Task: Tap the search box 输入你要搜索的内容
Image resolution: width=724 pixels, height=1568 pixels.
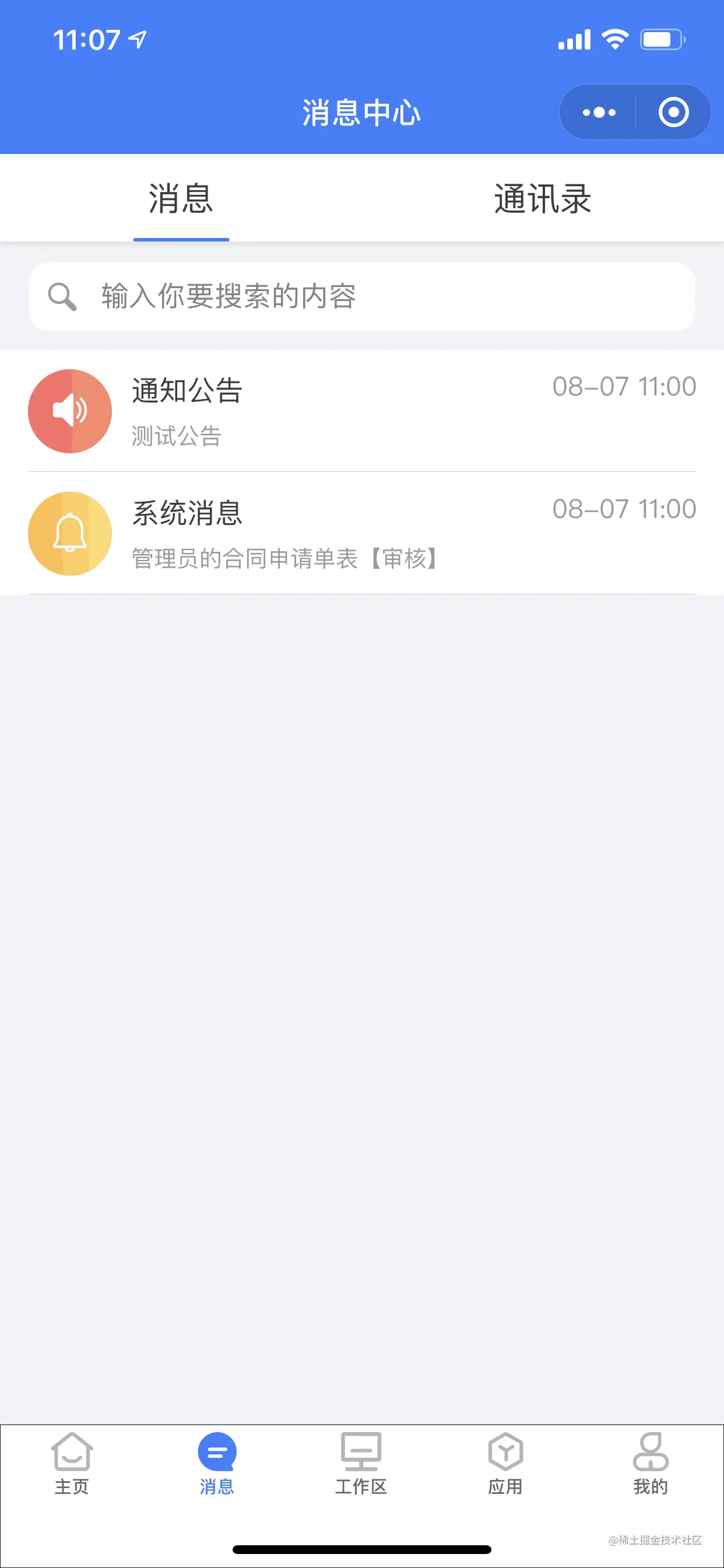Action: point(361,296)
